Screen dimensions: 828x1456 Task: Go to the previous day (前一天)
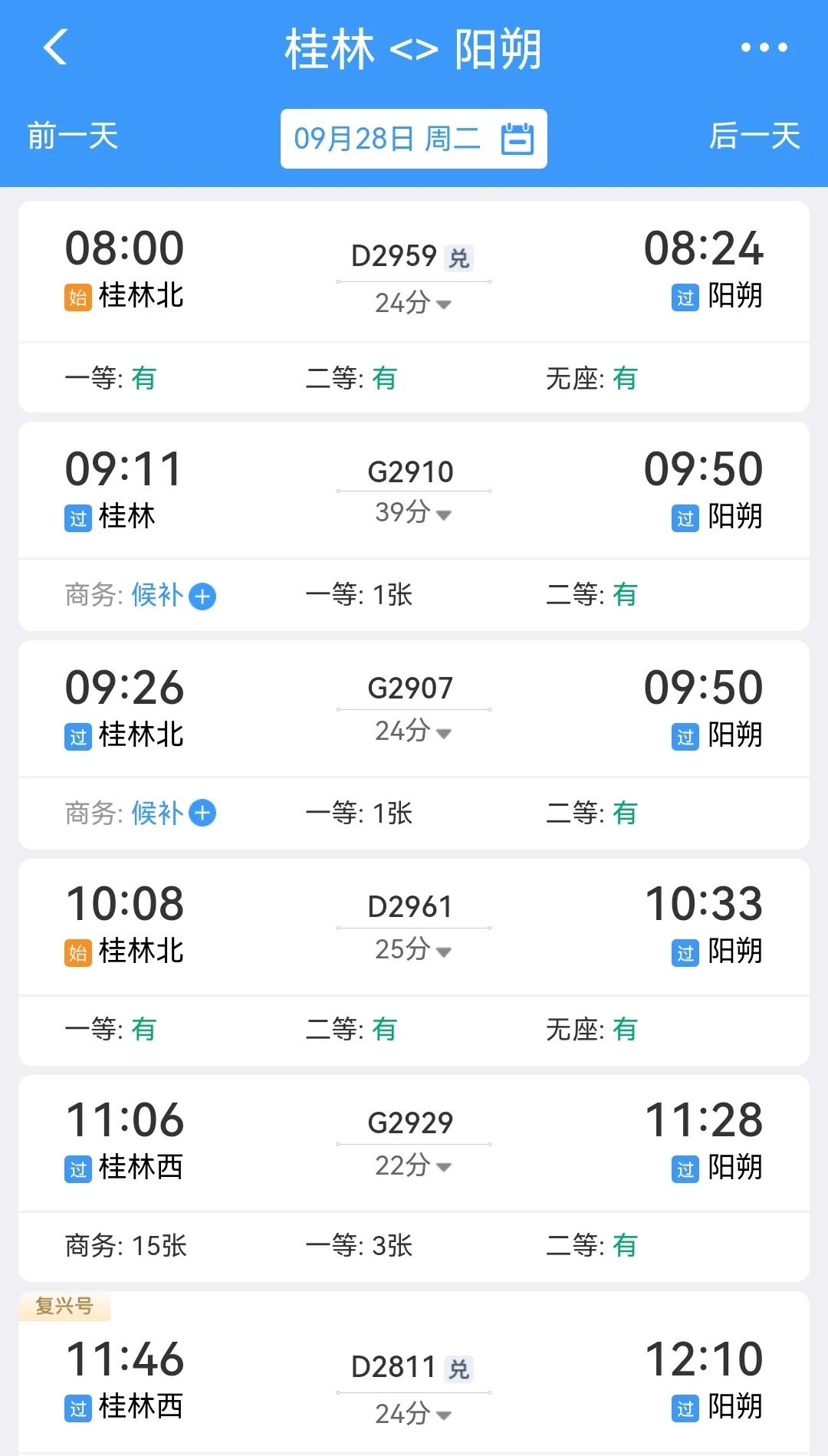73,136
